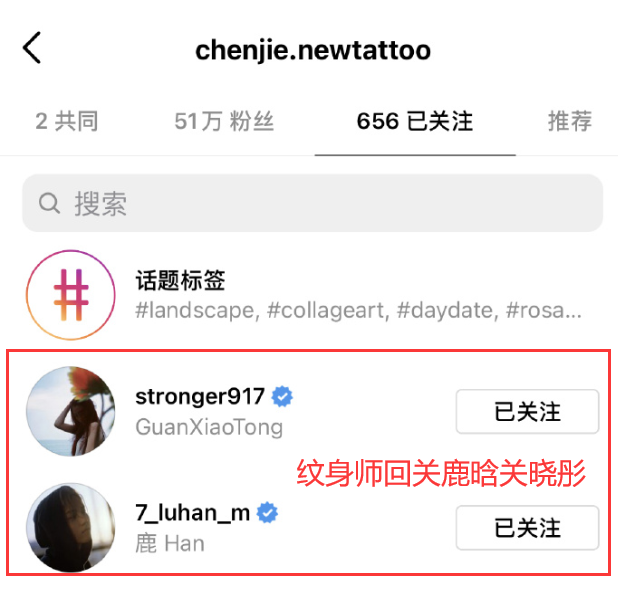Image resolution: width=618 pixels, height=589 pixels.
Task: Tap 已关注 button next to 7_luhan_m
Action: 527,528
